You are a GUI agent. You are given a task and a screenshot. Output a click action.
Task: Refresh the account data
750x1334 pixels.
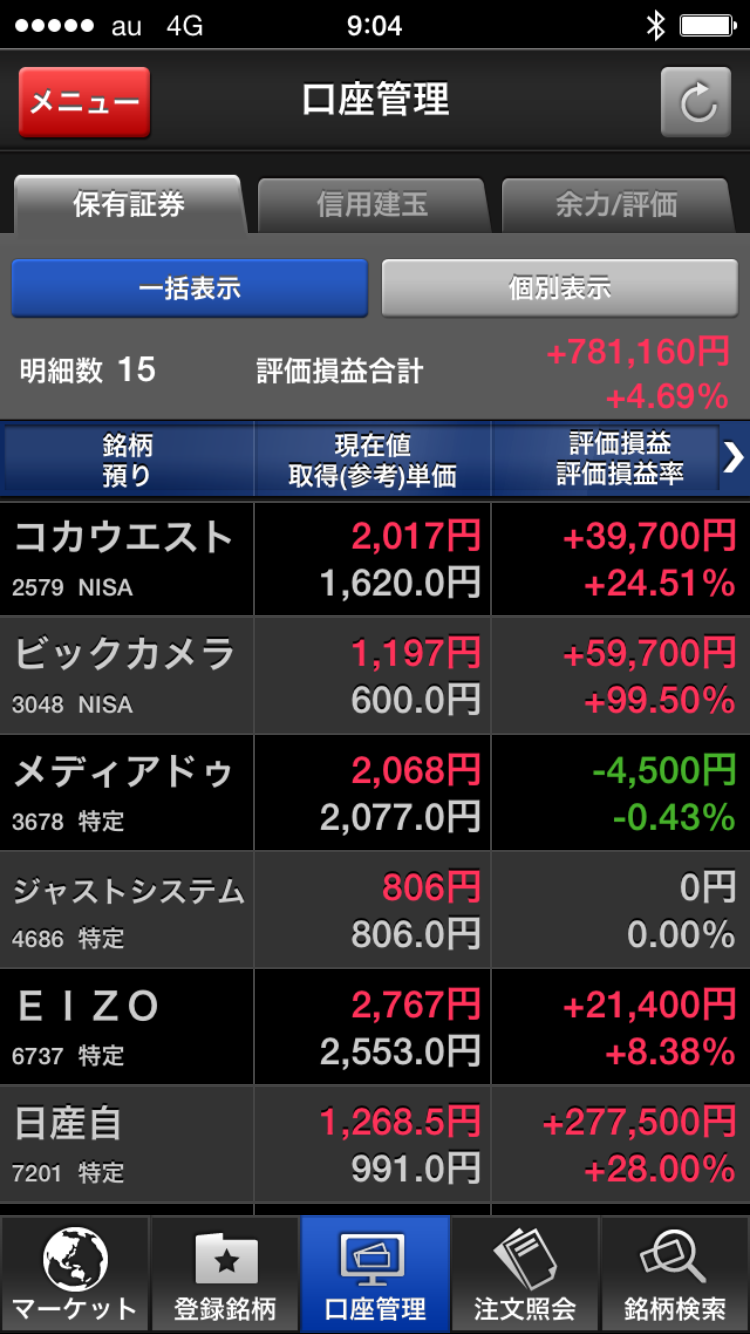(x=696, y=102)
